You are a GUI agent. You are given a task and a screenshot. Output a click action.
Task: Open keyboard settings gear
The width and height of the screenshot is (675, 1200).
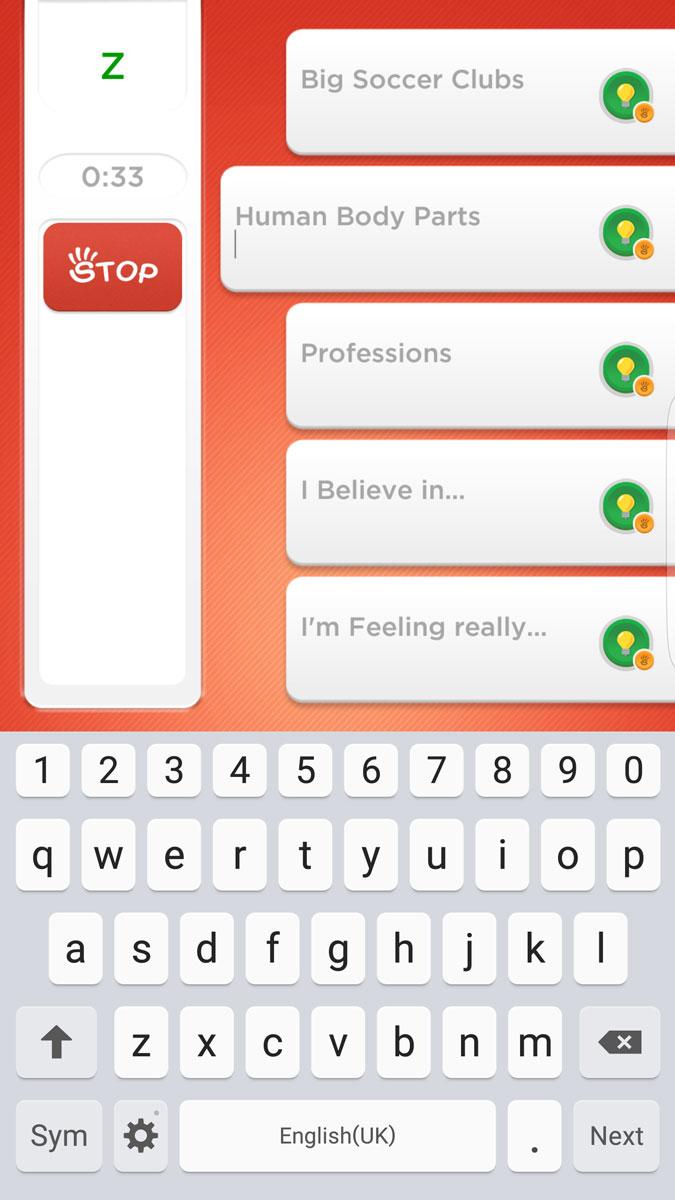(x=141, y=1136)
